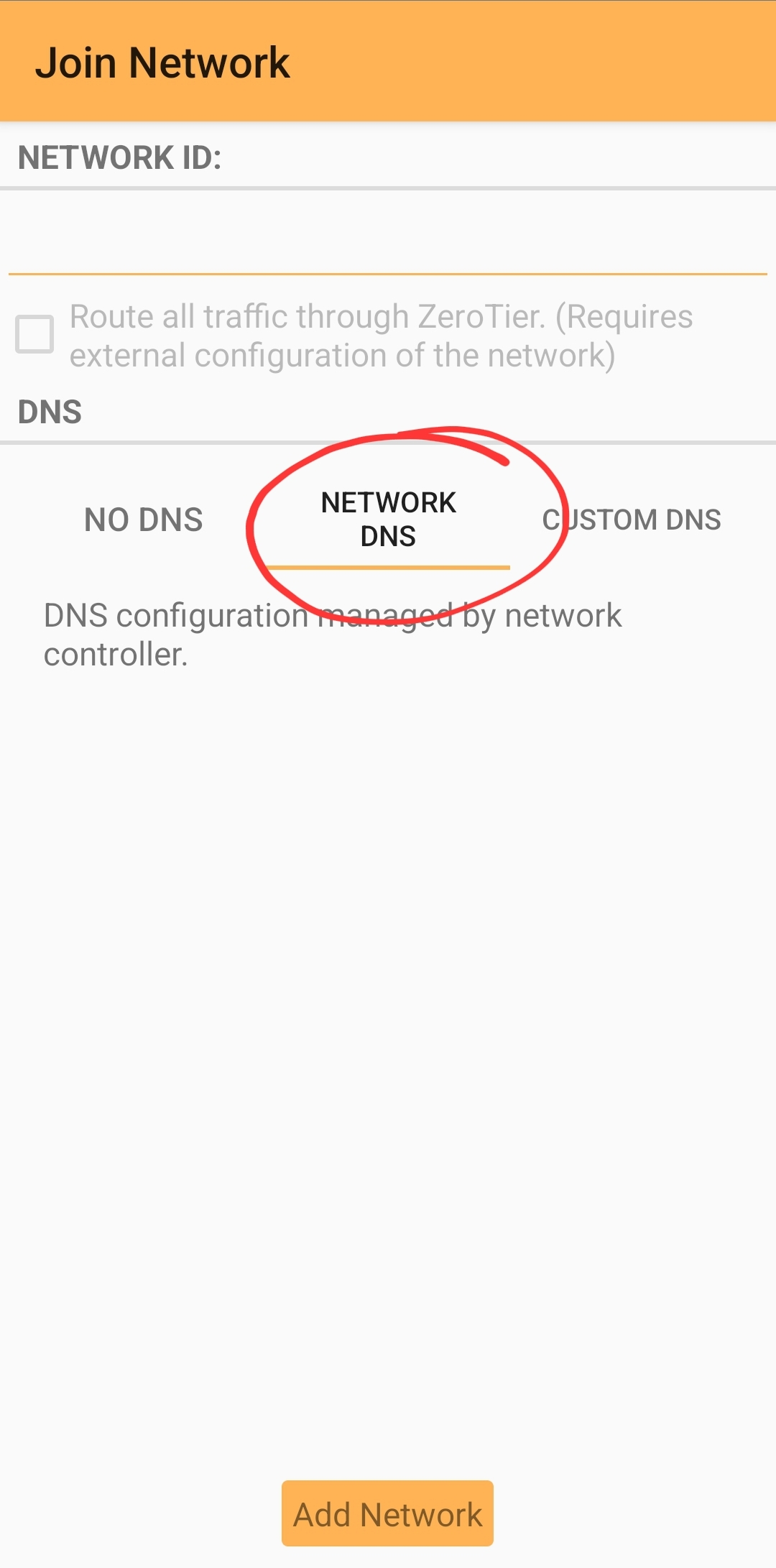Select the NO DNS option
The height and width of the screenshot is (1568, 776).
(x=144, y=520)
